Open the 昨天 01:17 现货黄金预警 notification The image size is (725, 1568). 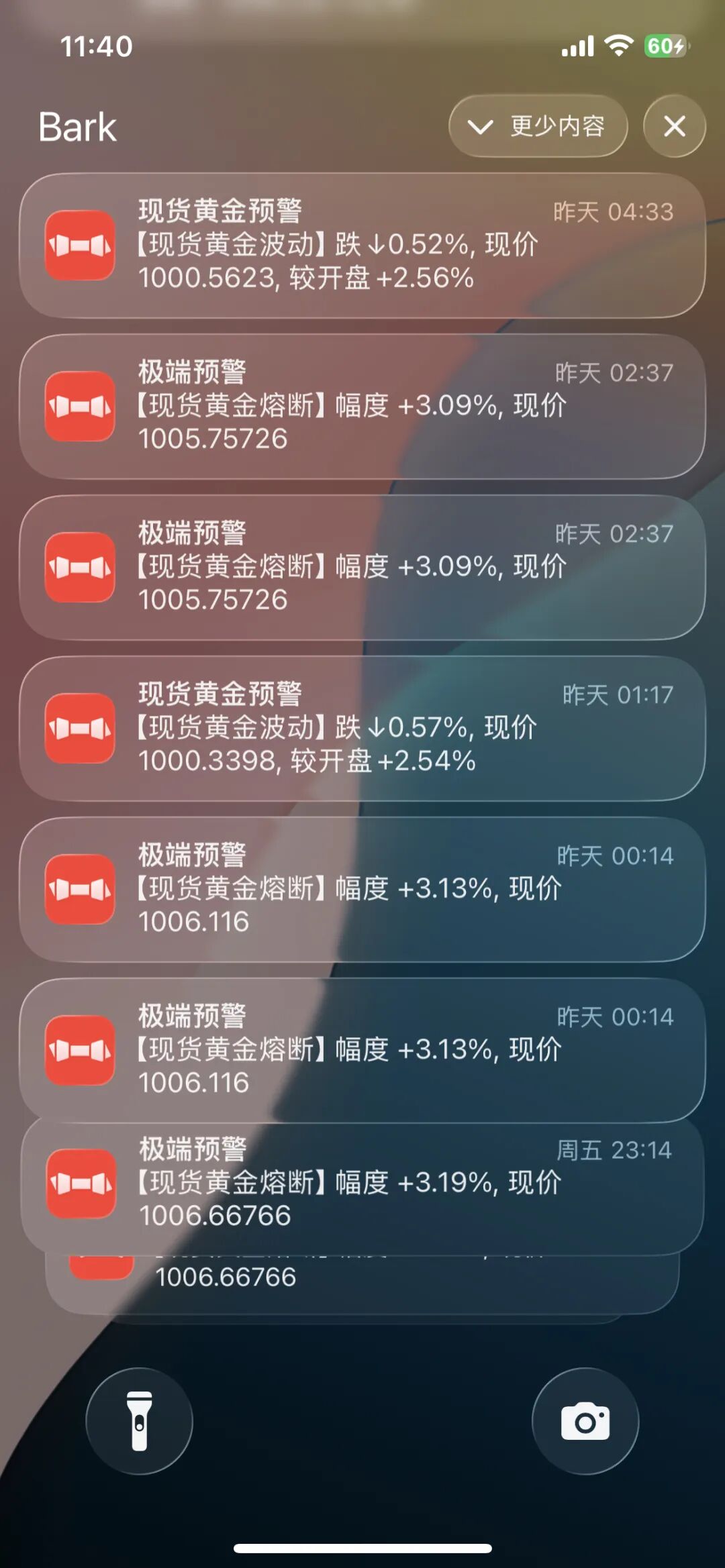(362, 729)
